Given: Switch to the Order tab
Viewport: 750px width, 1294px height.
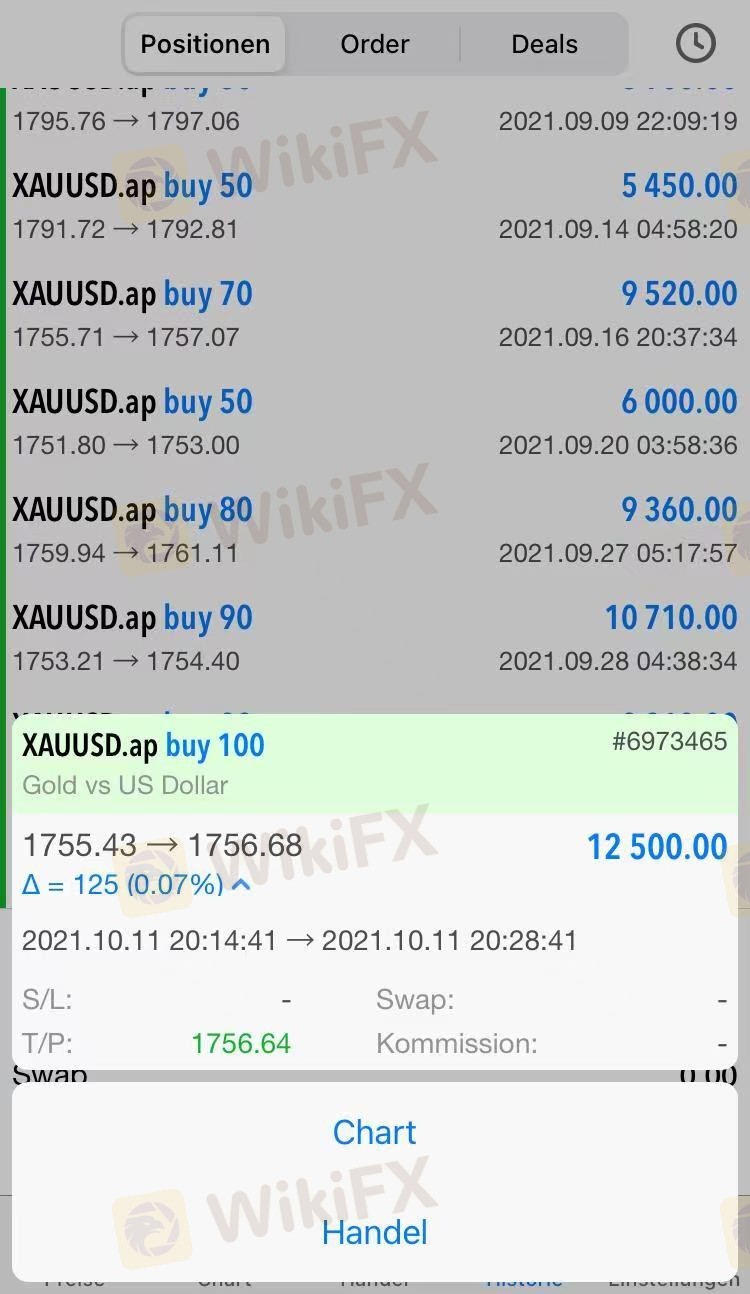Looking at the screenshot, I should pyautogui.click(x=374, y=44).
